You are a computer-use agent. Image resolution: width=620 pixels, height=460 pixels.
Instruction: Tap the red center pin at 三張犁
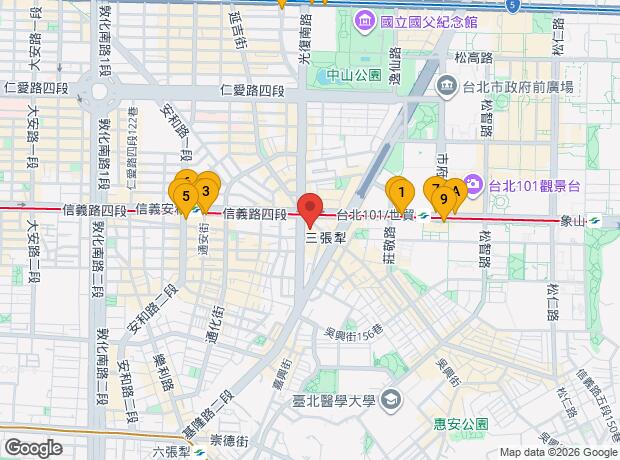(x=311, y=209)
